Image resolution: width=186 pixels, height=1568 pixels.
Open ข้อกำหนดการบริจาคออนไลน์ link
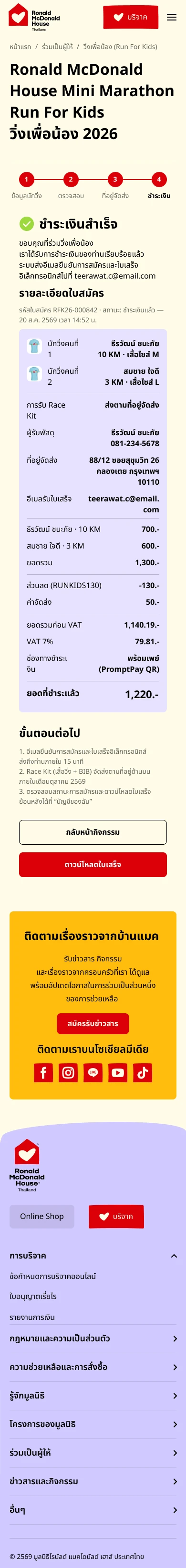(52, 1276)
